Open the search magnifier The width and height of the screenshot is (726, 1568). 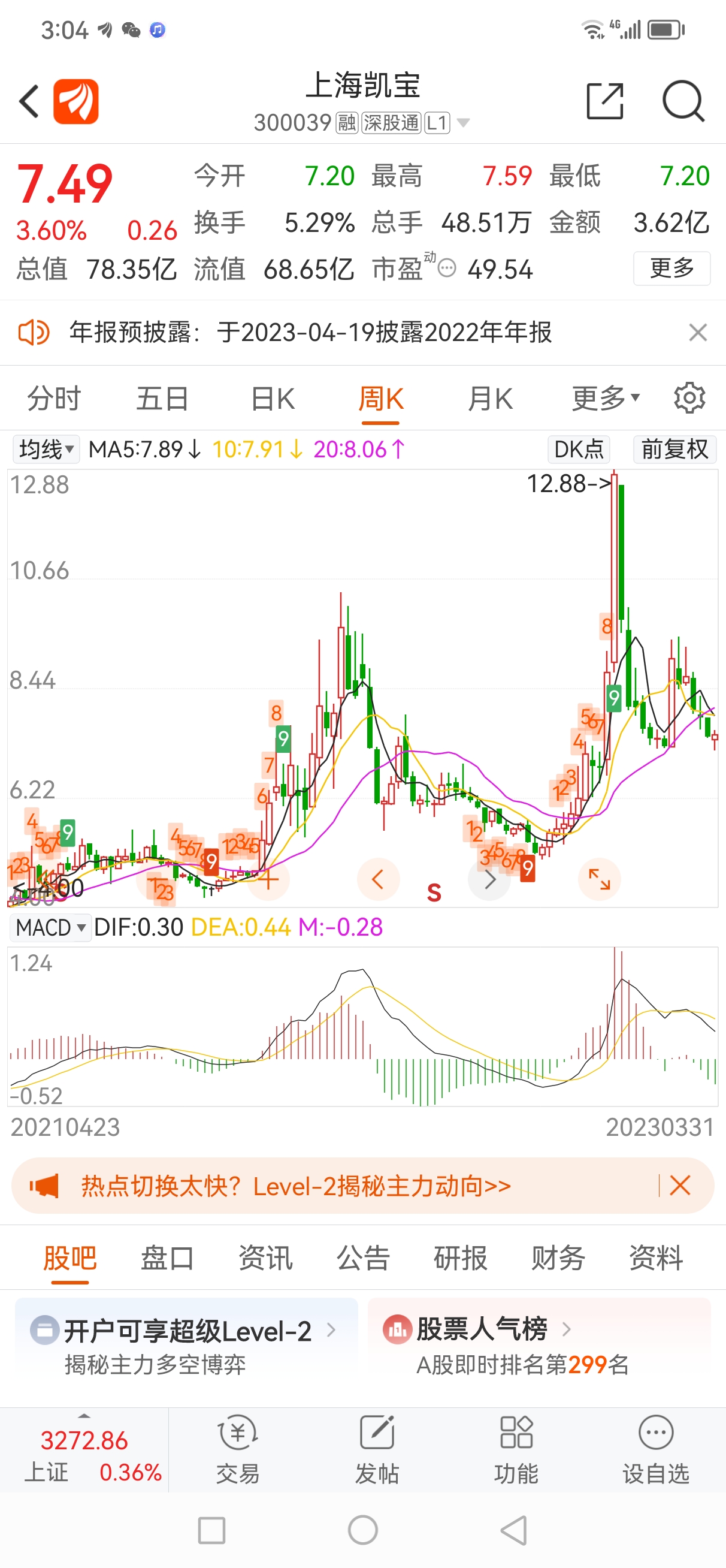(683, 101)
